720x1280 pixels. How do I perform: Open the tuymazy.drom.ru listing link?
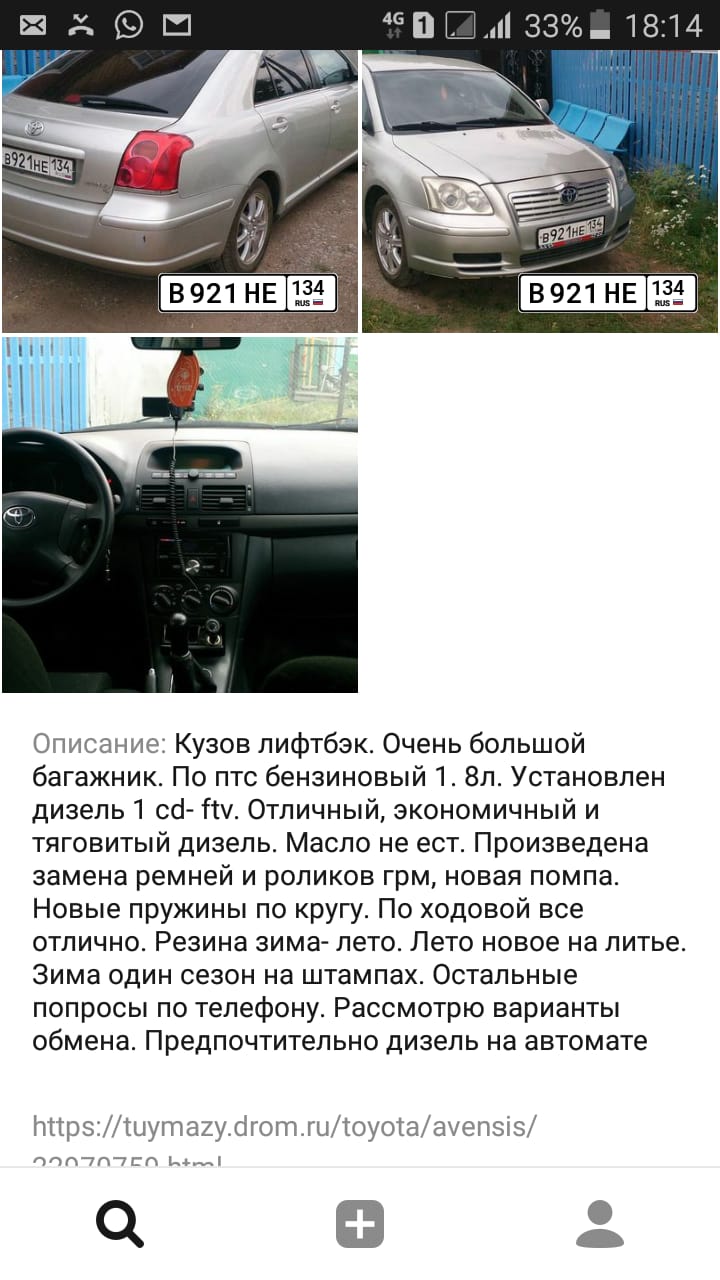284,1127
